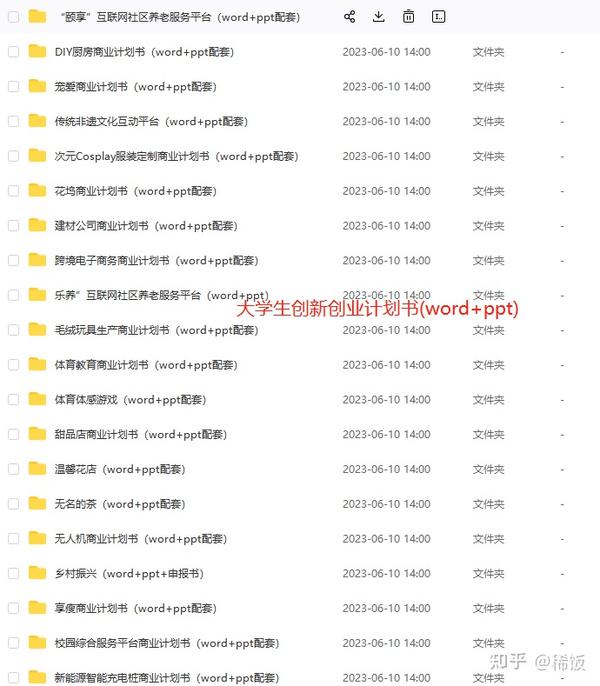The width and height of the screenshot is (600, 686).
Task: Delete the "颐享"互联网社区养老服务平台 folder
Action: pyautogui.click(x=409, y=16)
